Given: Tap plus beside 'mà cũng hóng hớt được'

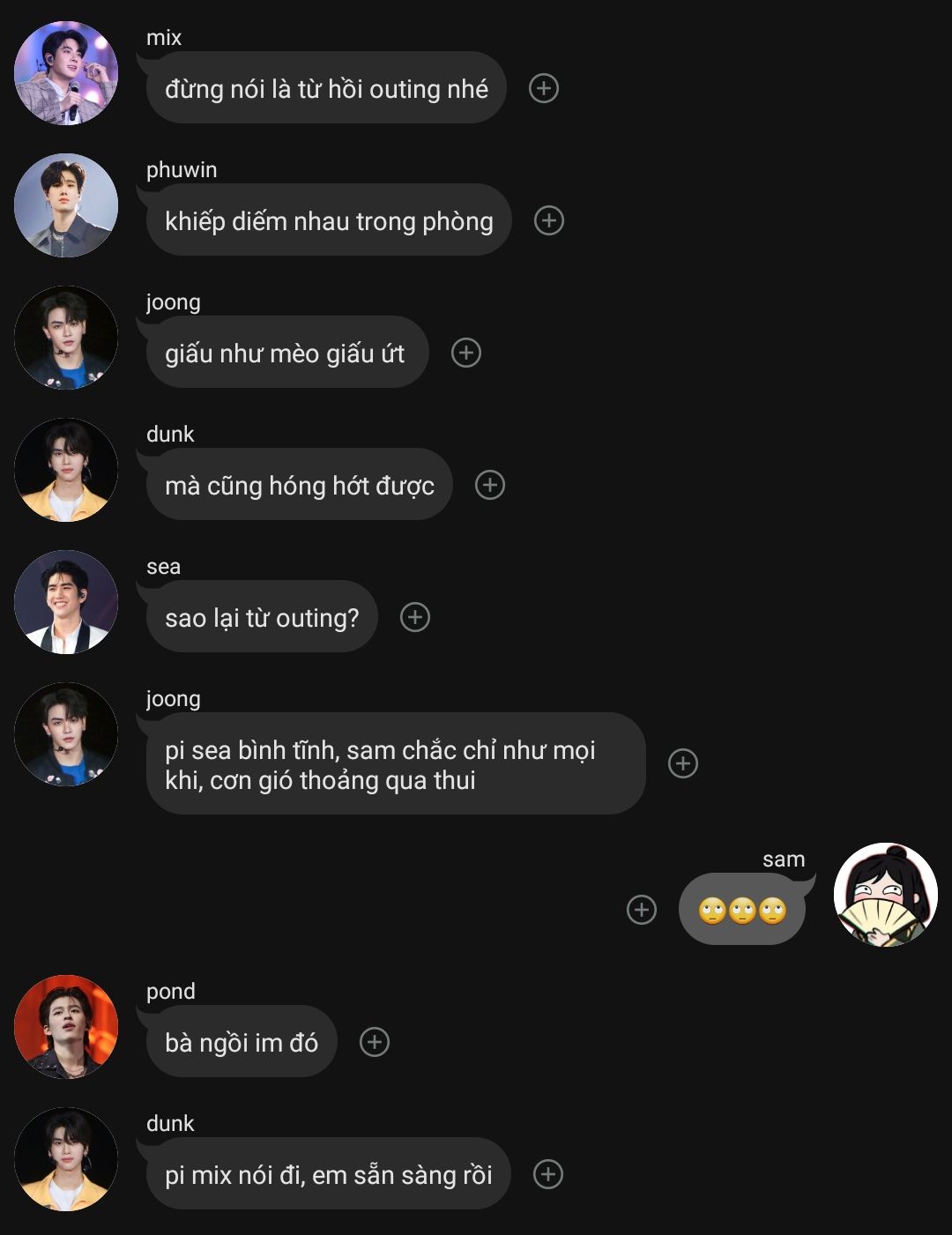Looking at the screenshot, I should 490,485.
